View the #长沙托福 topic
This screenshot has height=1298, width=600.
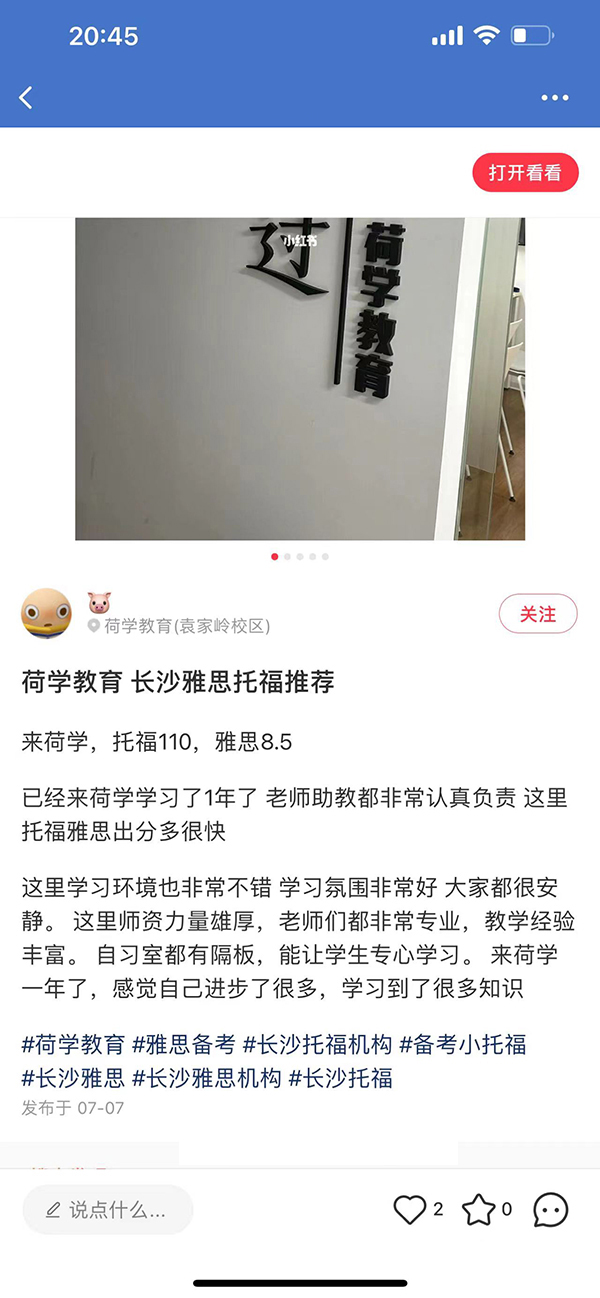[x=340, y=1078]
